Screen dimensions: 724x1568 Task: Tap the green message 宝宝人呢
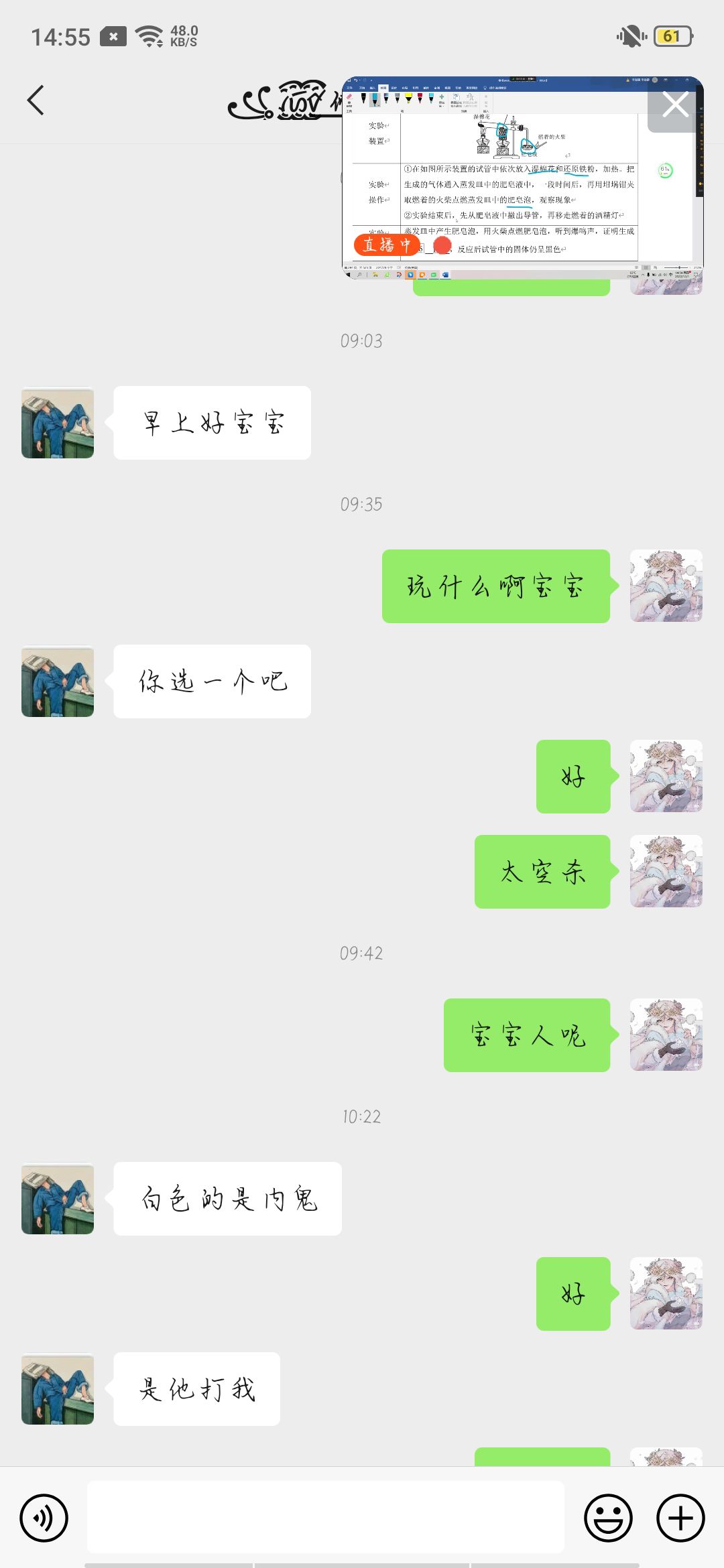527,1035
